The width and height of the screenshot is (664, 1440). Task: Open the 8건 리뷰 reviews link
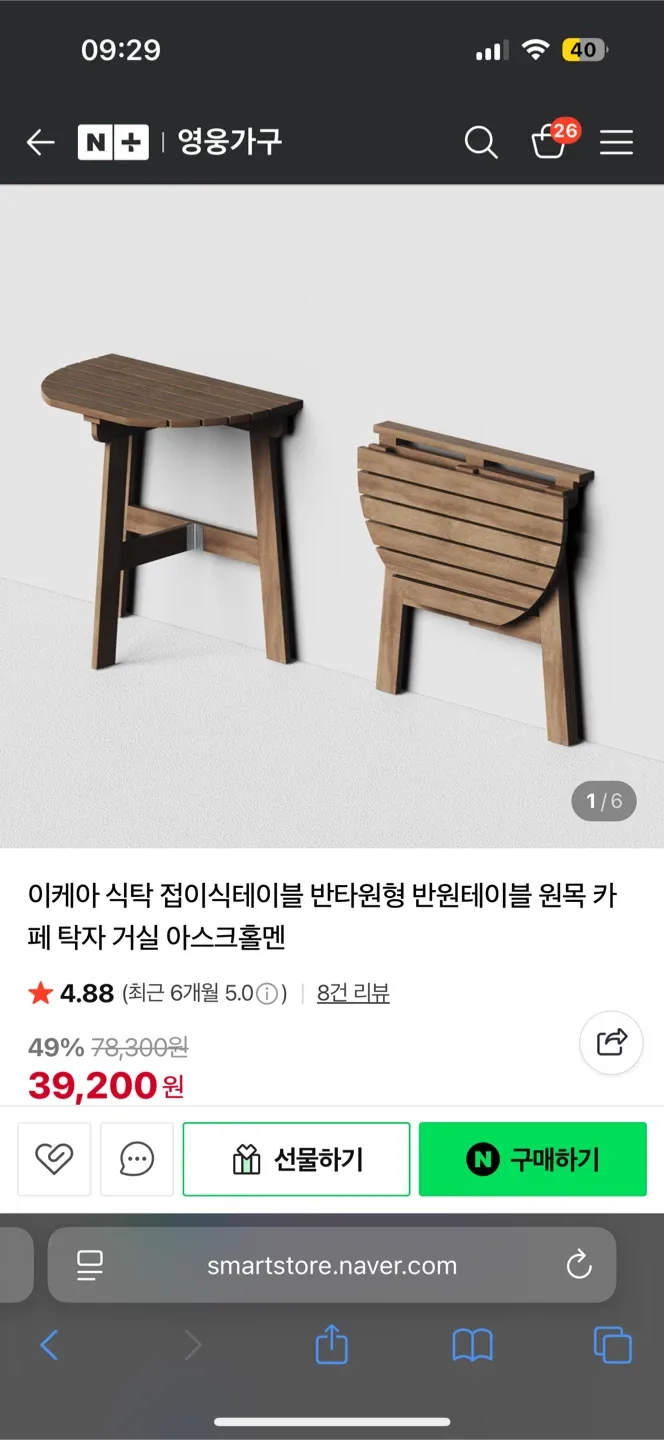click(353, 993)
